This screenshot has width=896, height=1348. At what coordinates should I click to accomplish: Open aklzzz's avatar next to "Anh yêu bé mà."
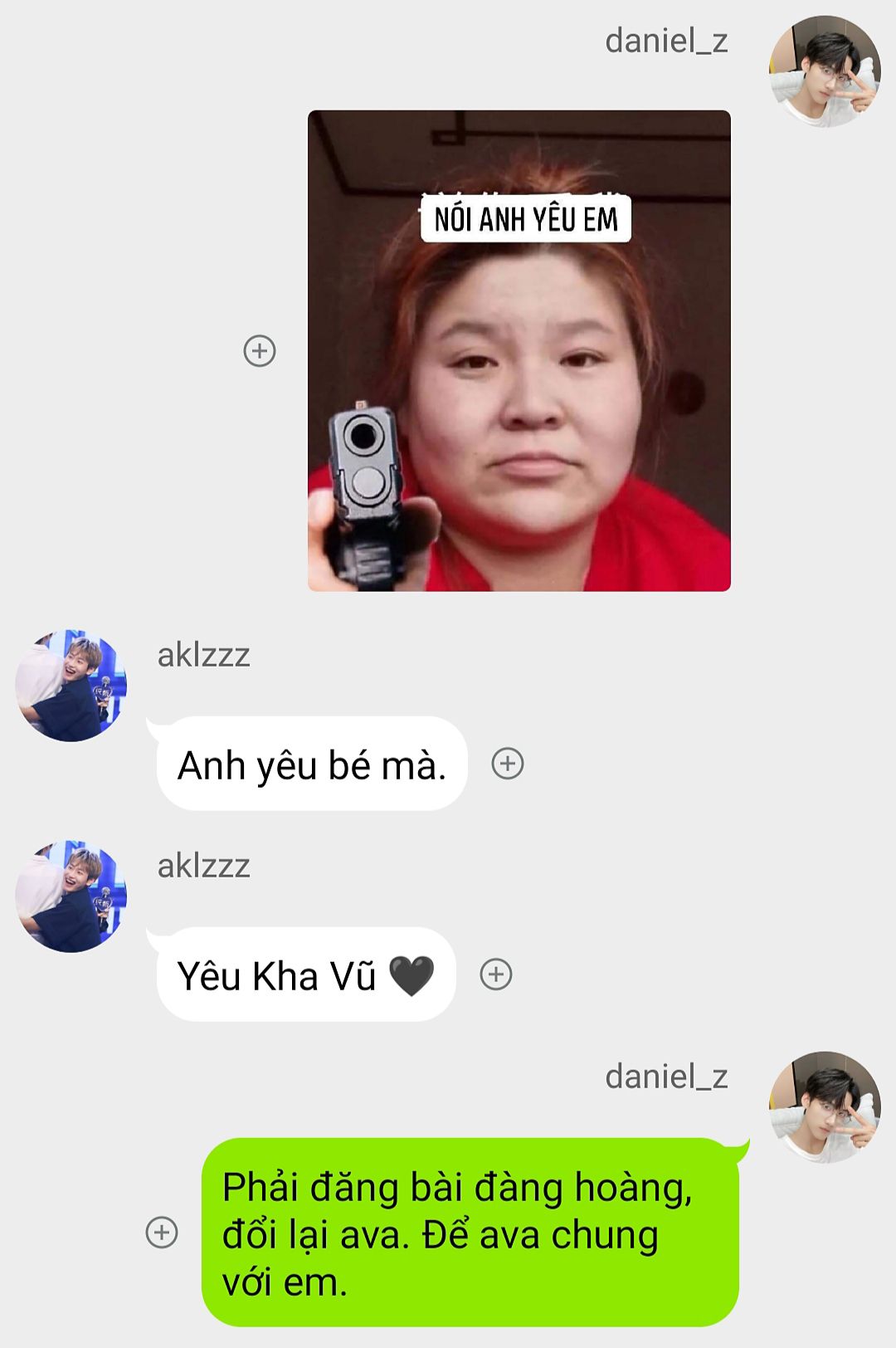click(71, 686)
